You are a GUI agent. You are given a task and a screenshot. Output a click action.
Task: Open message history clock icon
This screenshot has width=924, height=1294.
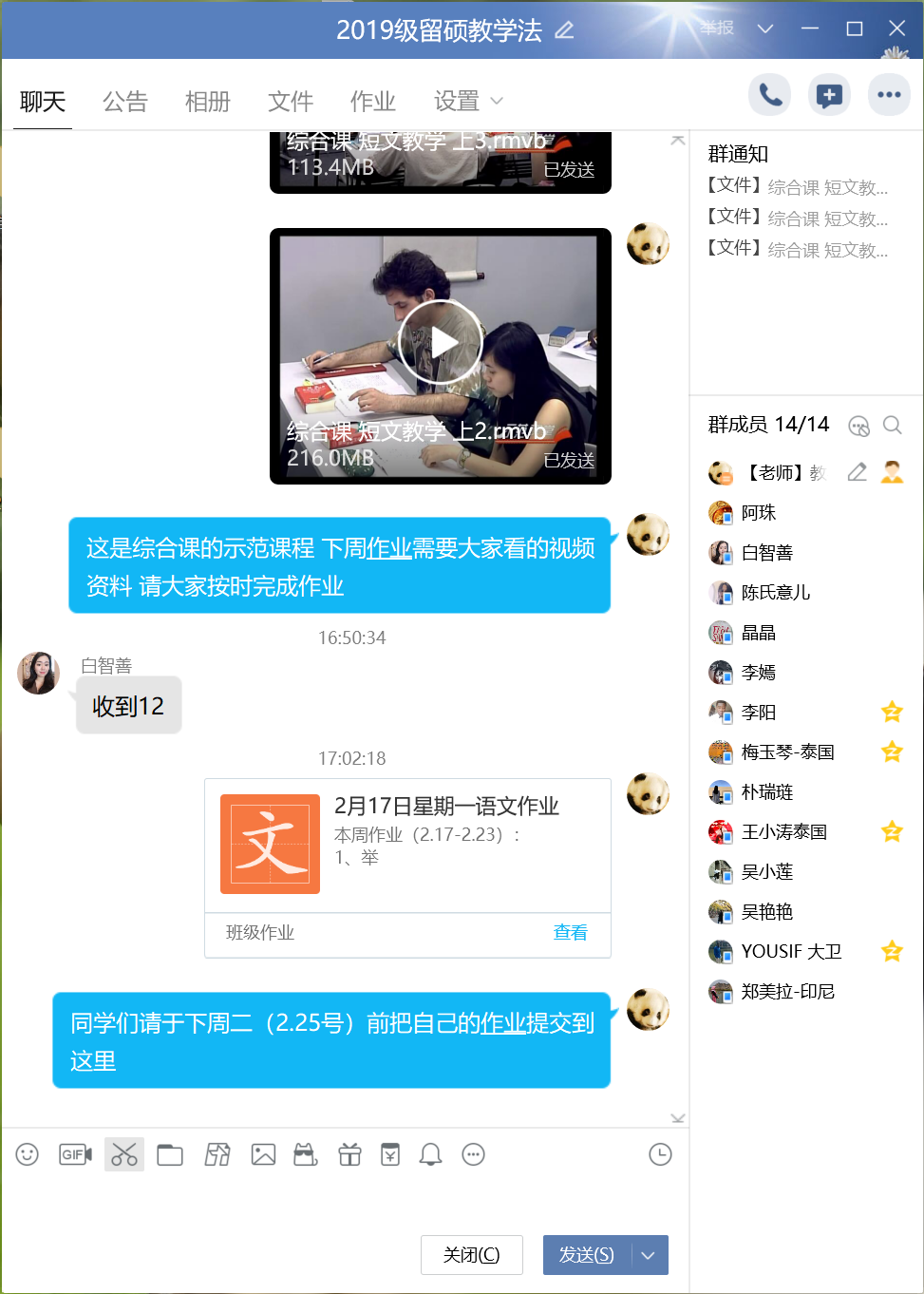pos(660,1154)
